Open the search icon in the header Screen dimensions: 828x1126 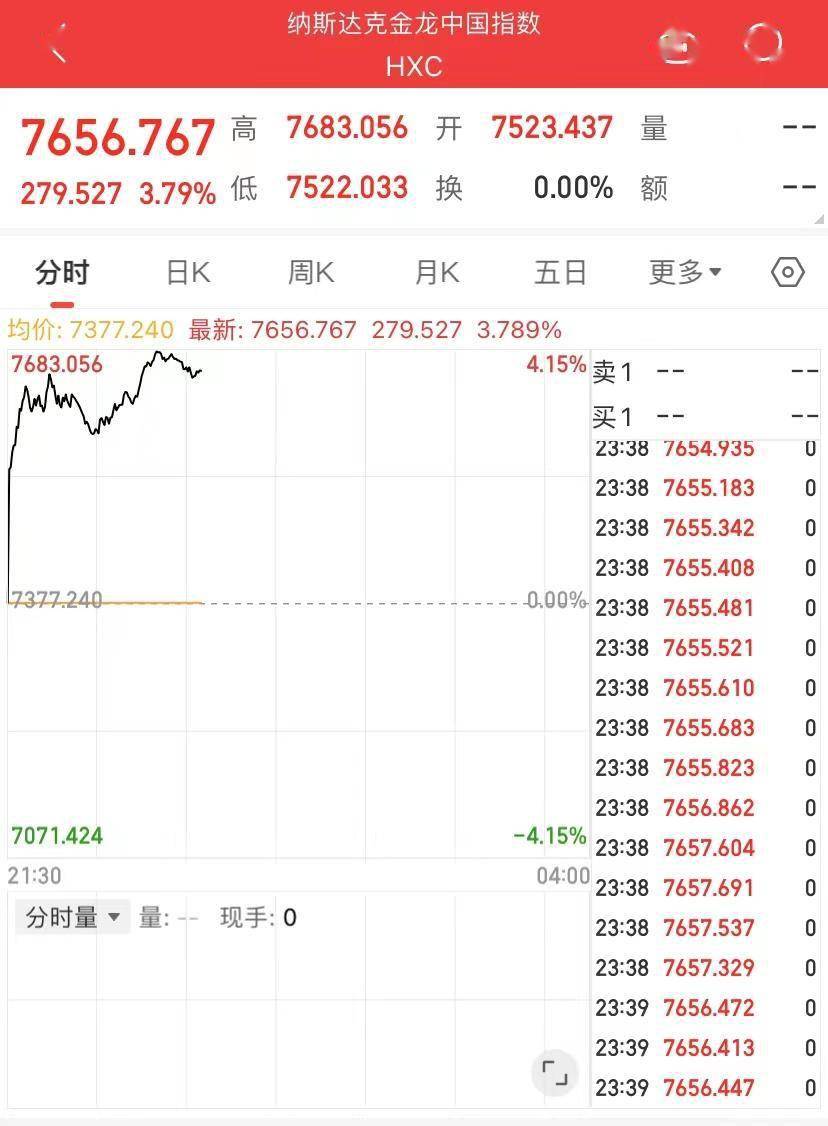coord(764,43)
